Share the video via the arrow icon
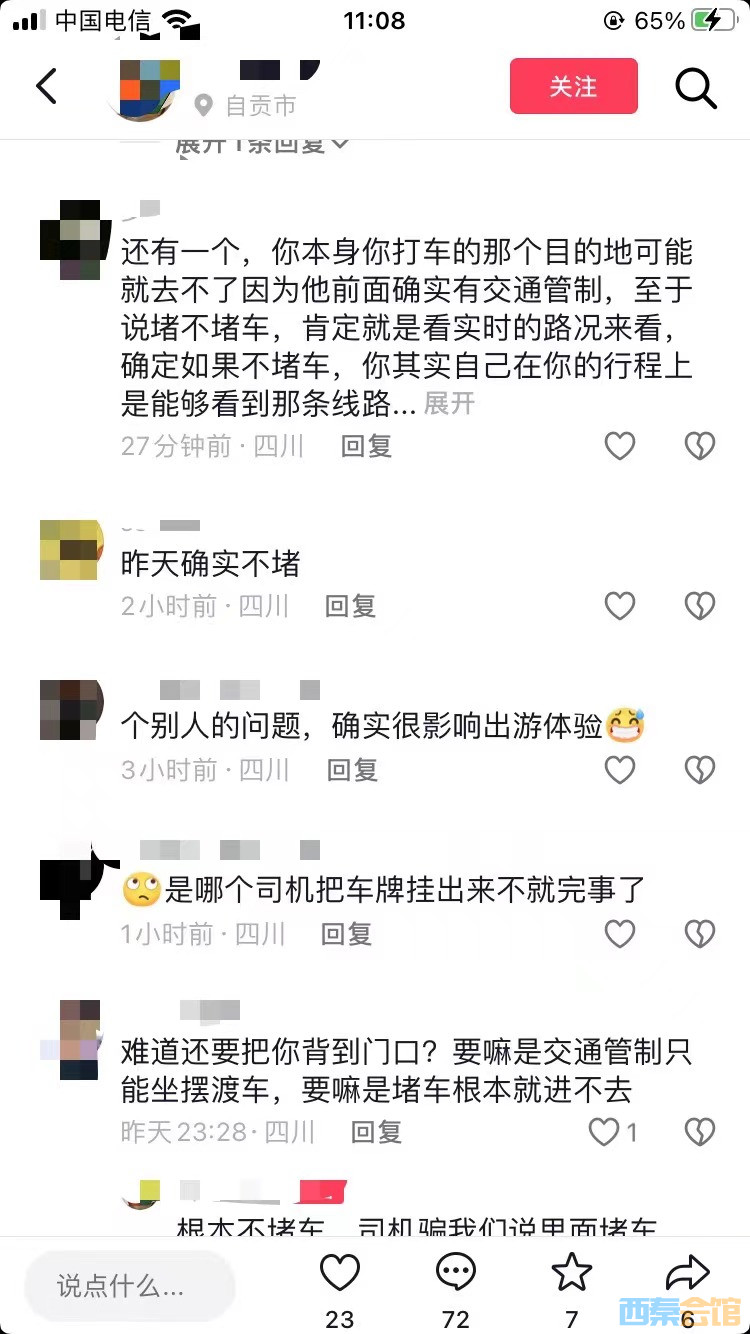The height and width of the screenshot is (1334, 750). click(687, 1273)
